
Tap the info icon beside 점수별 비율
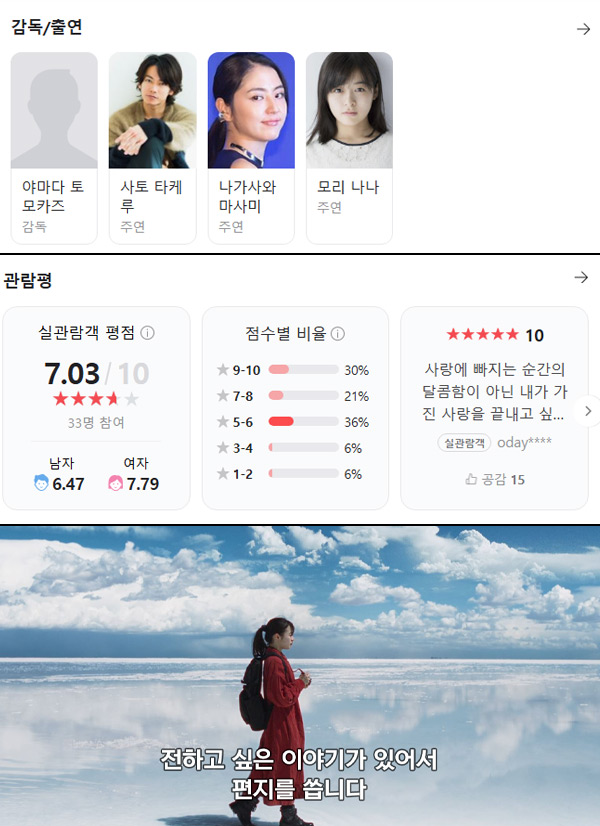(x=338, y=333)
